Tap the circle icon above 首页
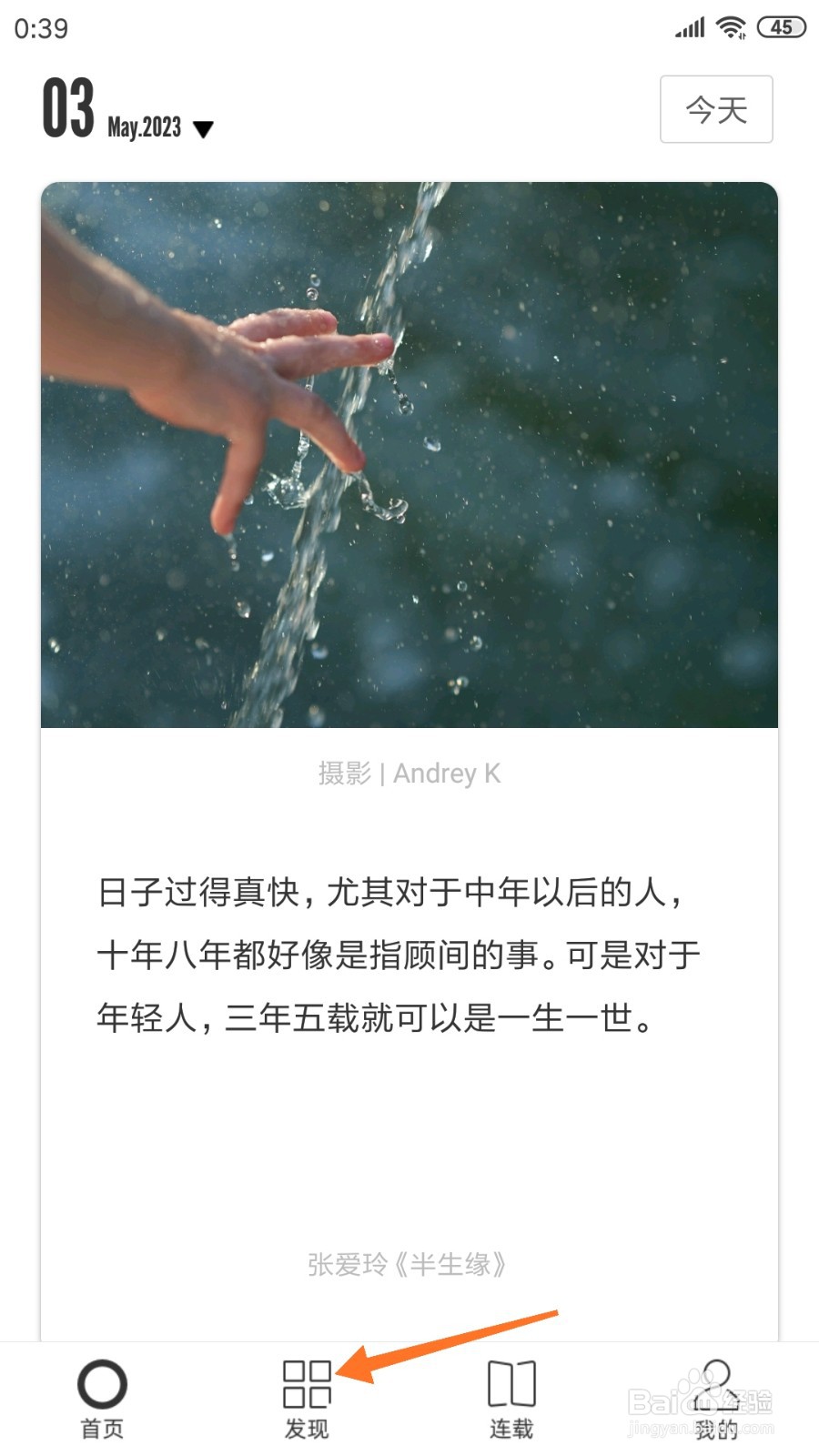819x1456 pixels. pyautogui.click(x=100, y=1383)
